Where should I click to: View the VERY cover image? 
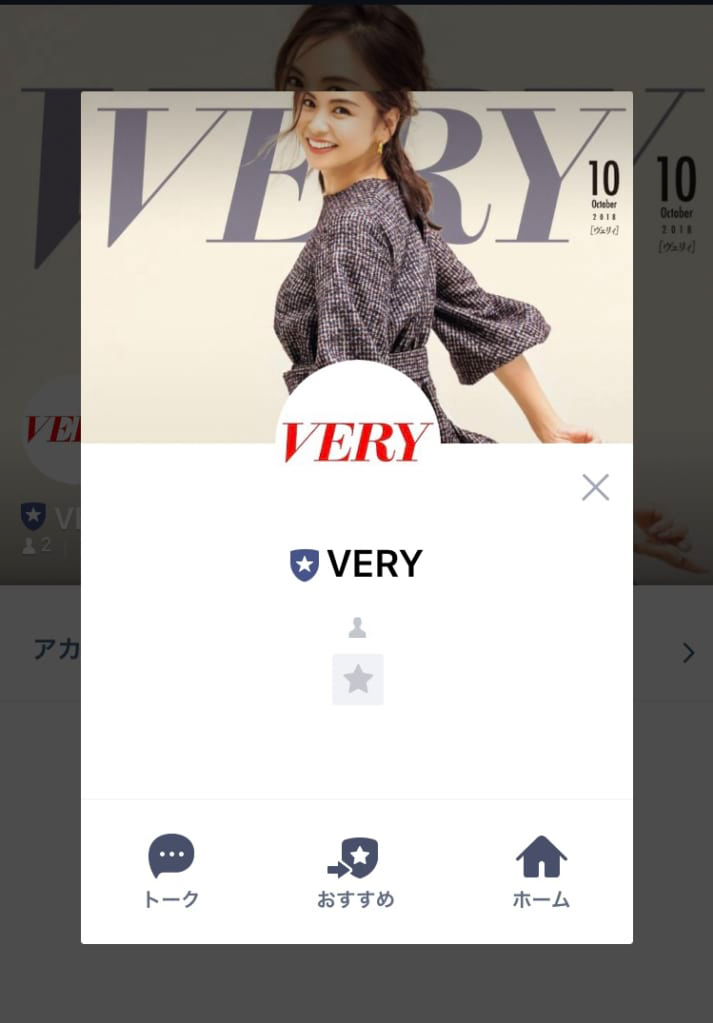356,230
